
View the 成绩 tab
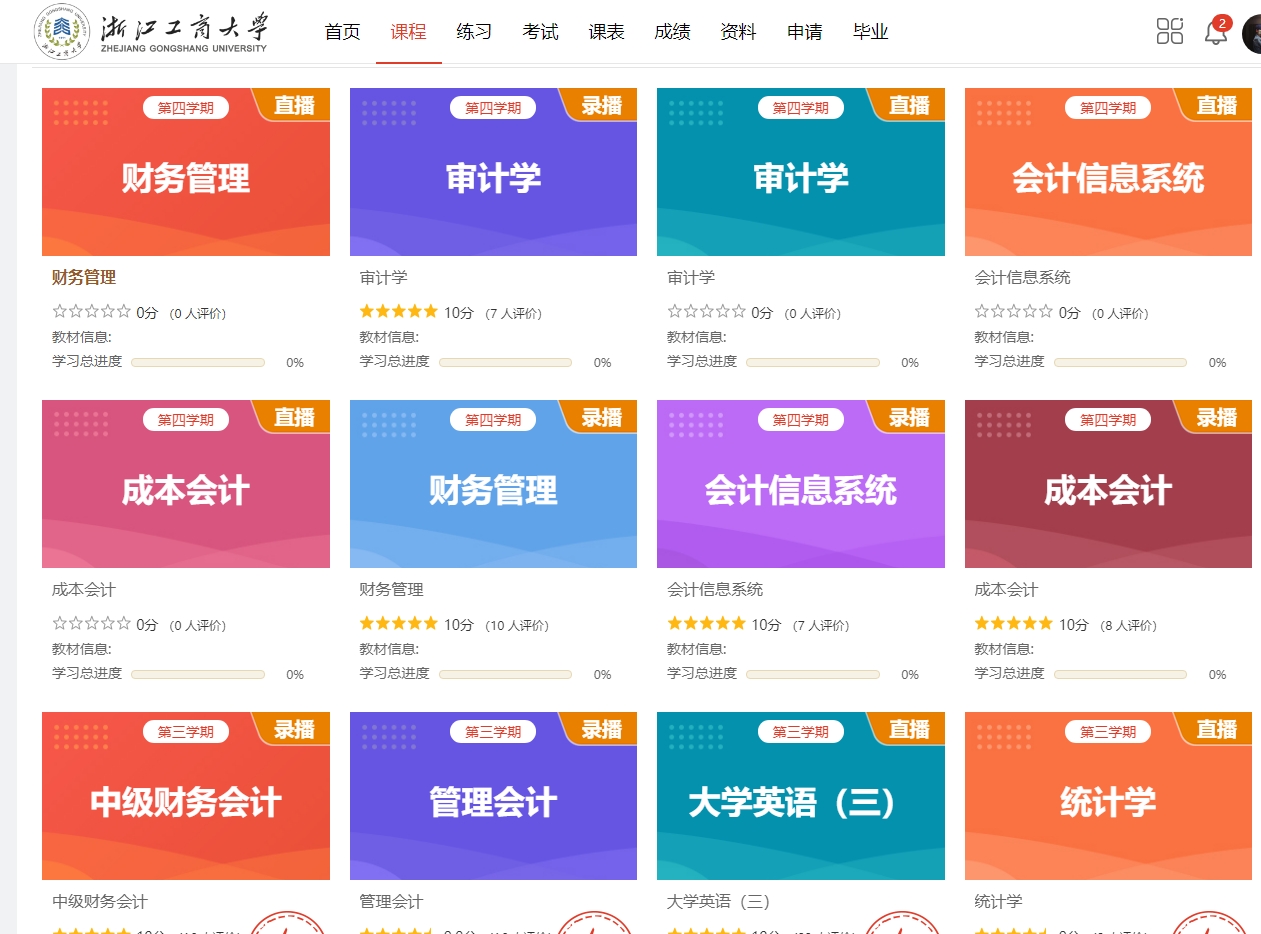pos(672,32)
